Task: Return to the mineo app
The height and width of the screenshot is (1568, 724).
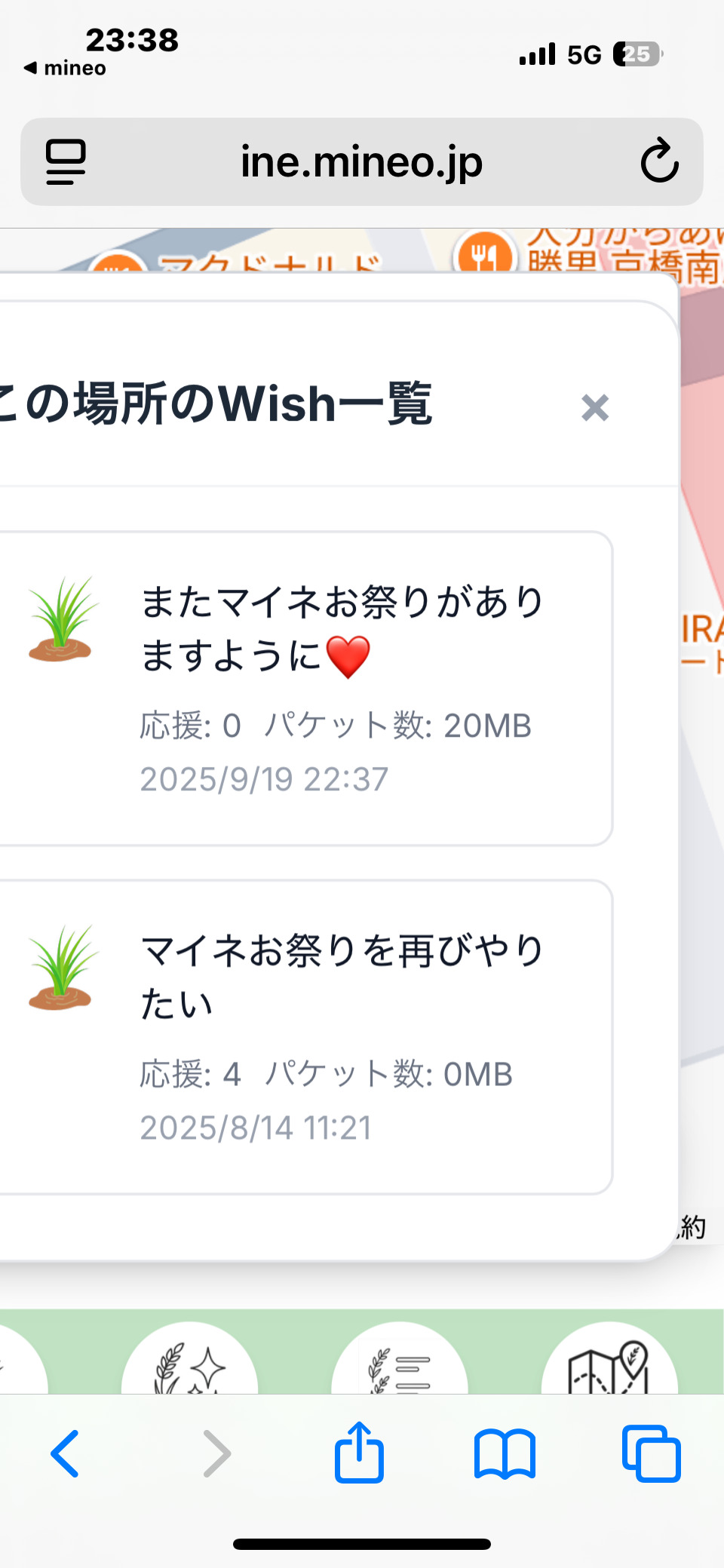Action: pyautogui.click(x=65, y=68)
